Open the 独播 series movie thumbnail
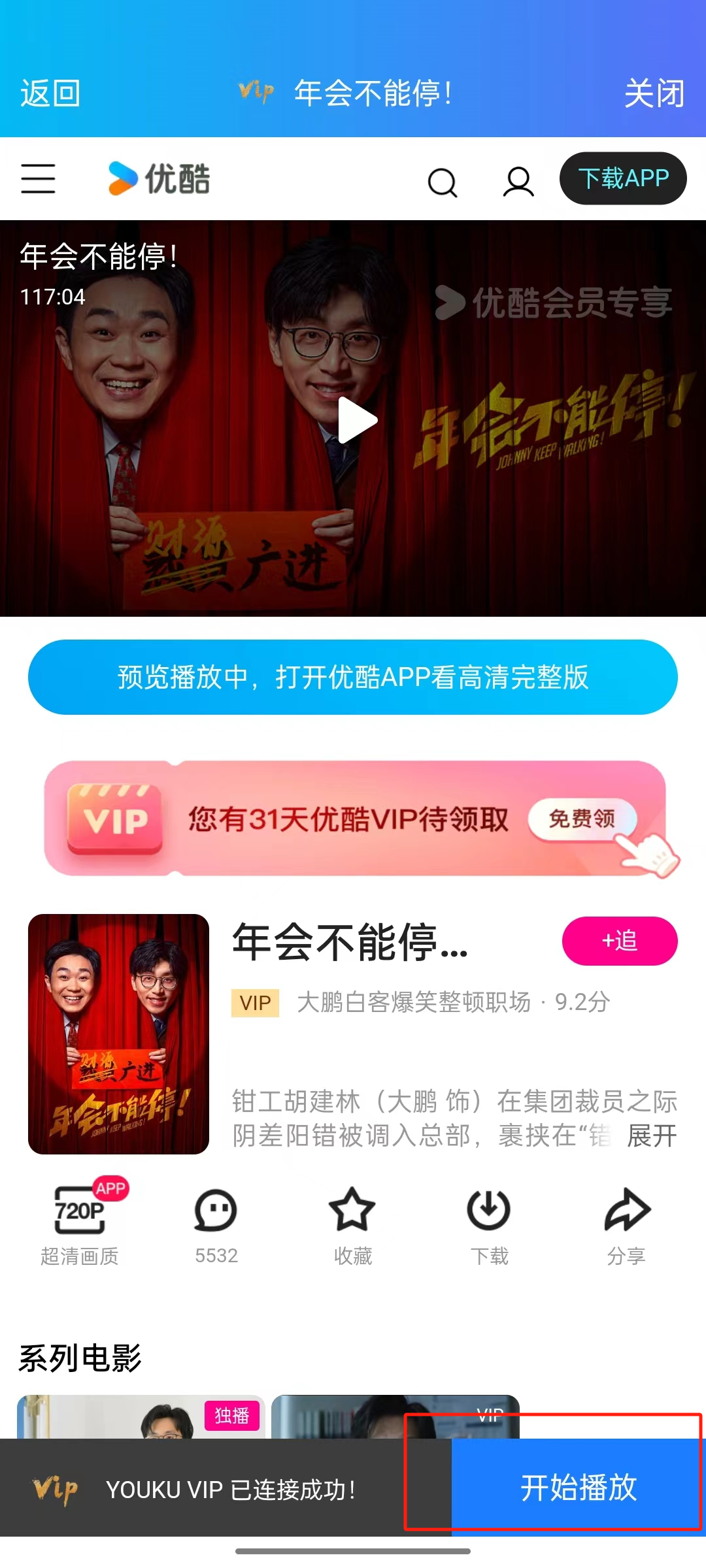 [x=141, y=1417]
